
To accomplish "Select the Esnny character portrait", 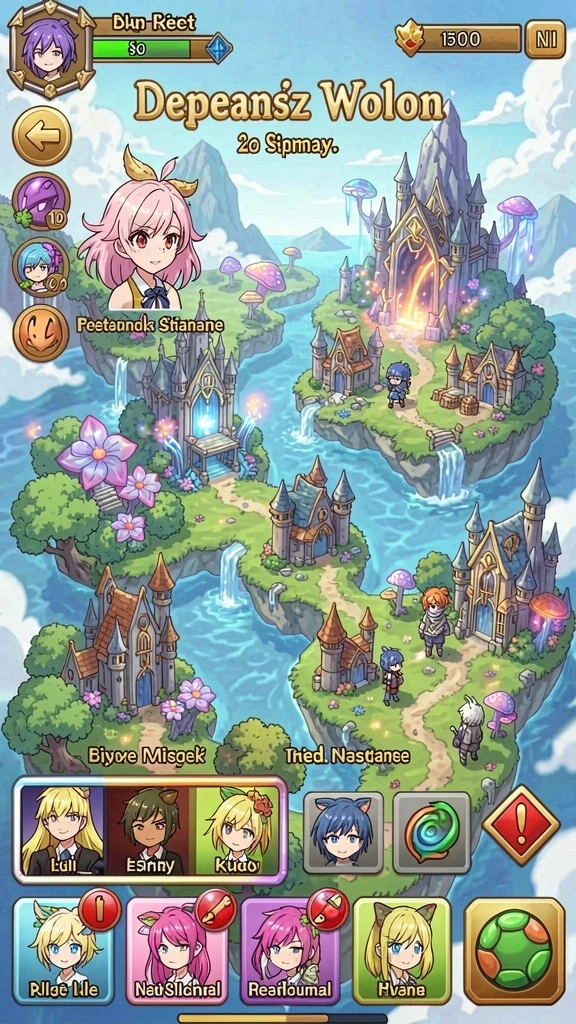I will (147, 830).
